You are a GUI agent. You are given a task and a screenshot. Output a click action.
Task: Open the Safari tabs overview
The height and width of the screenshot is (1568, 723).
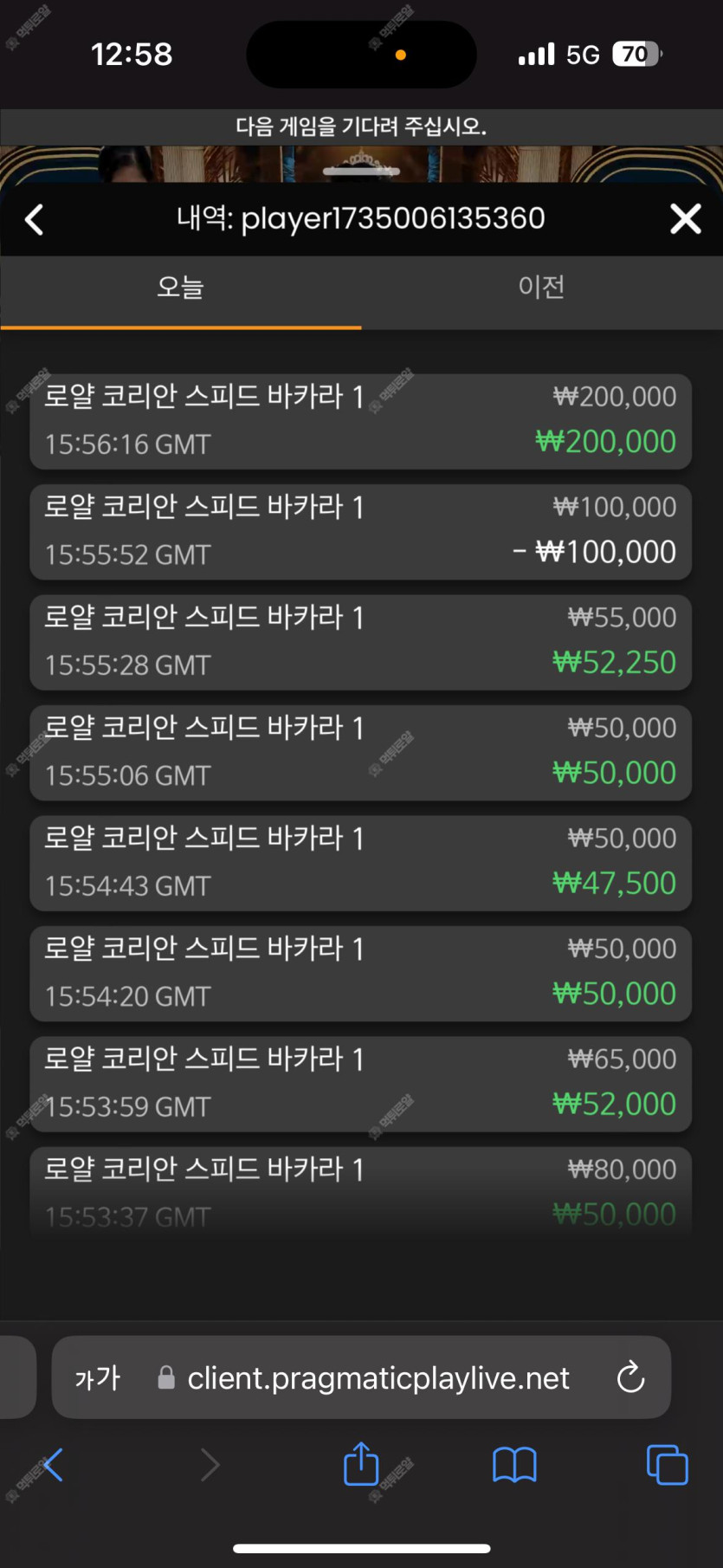[667, 1465]
